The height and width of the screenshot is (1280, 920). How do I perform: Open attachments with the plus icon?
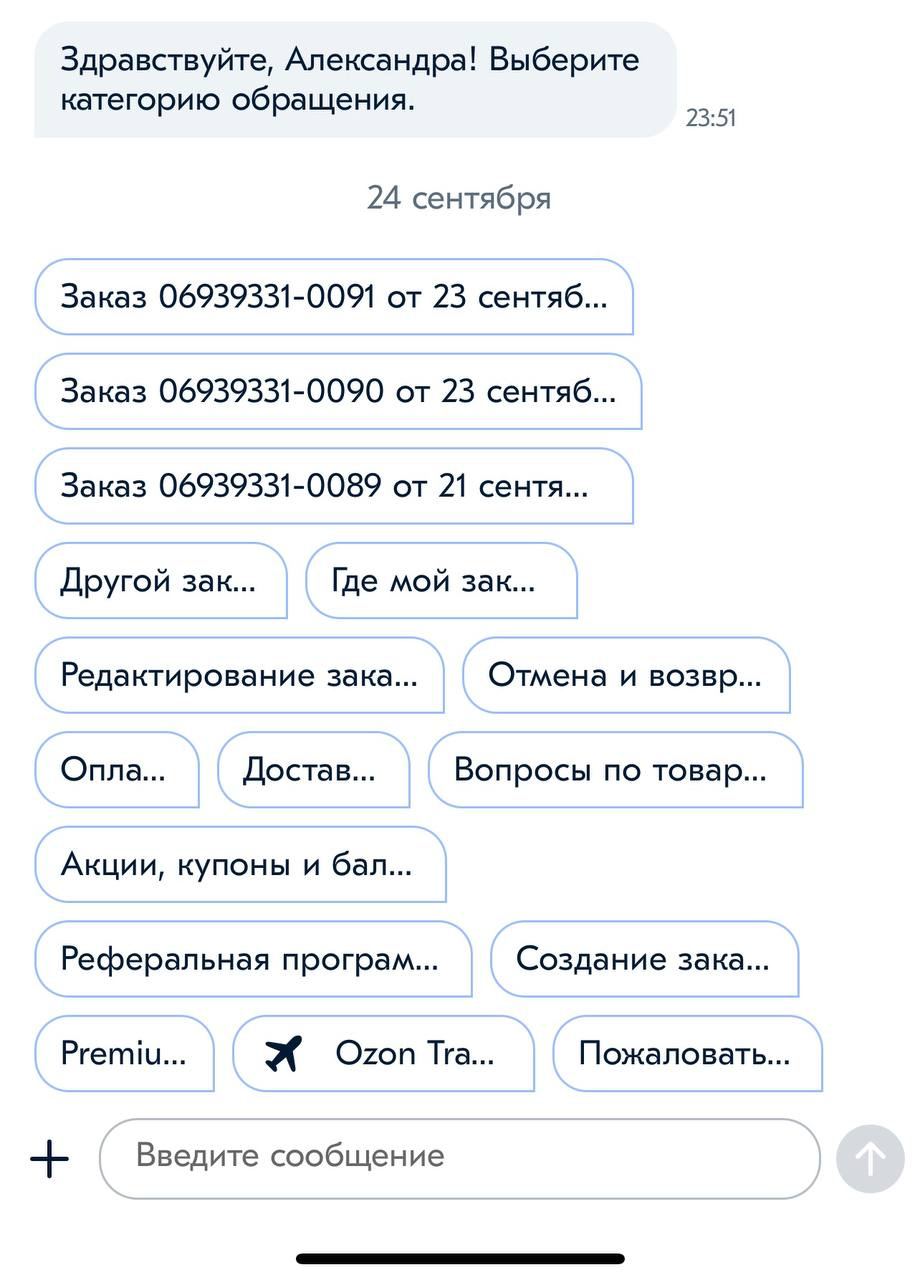(50, 1159)
